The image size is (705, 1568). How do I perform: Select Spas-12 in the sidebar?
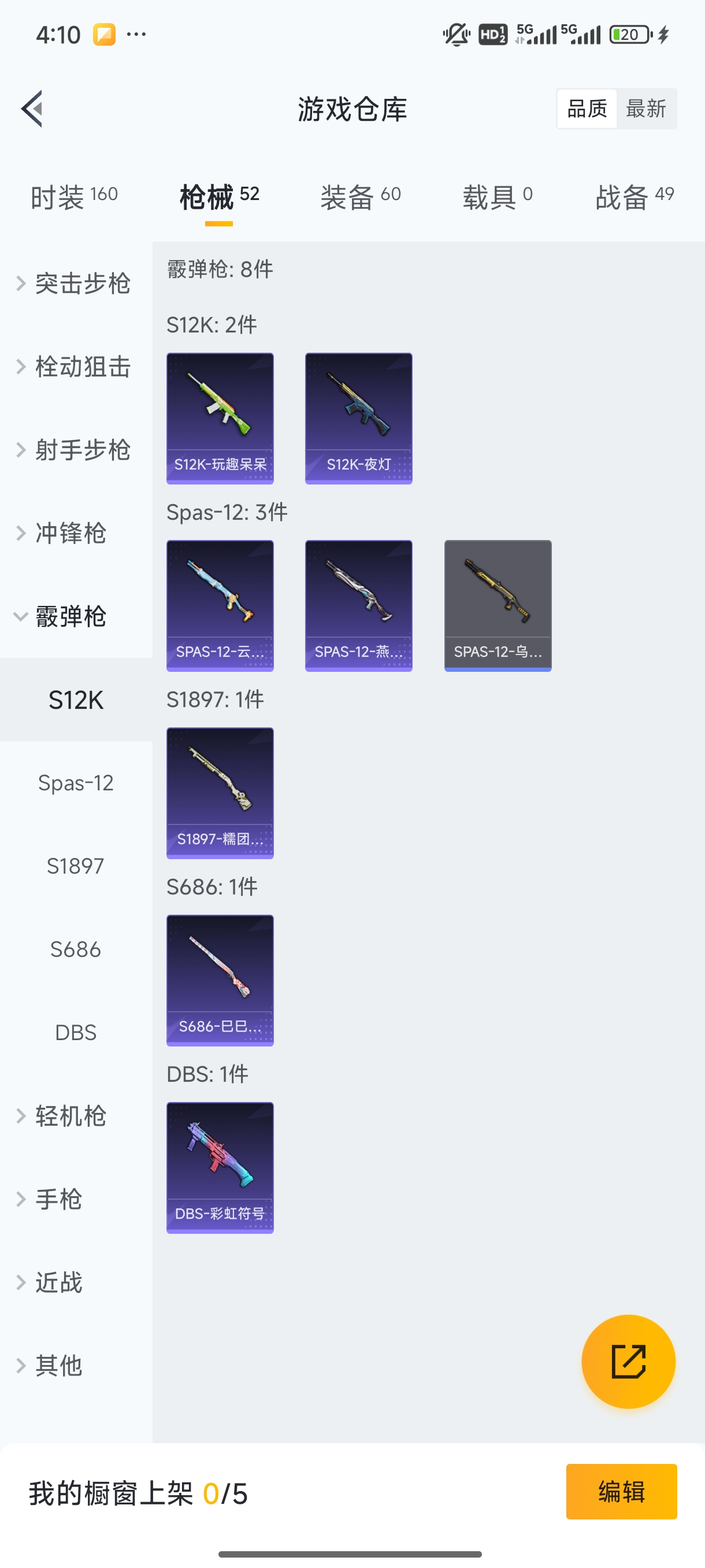tap(76, 783)
